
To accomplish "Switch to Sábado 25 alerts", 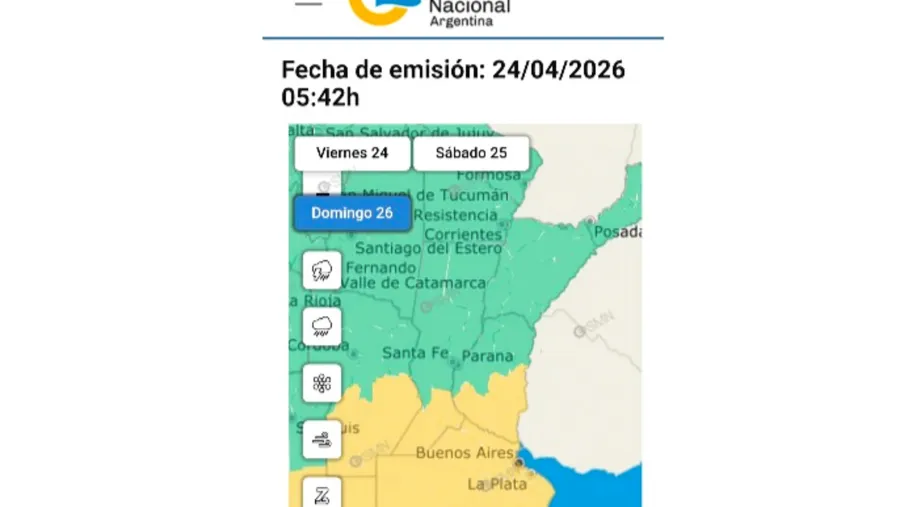I will tap(471, 153).
